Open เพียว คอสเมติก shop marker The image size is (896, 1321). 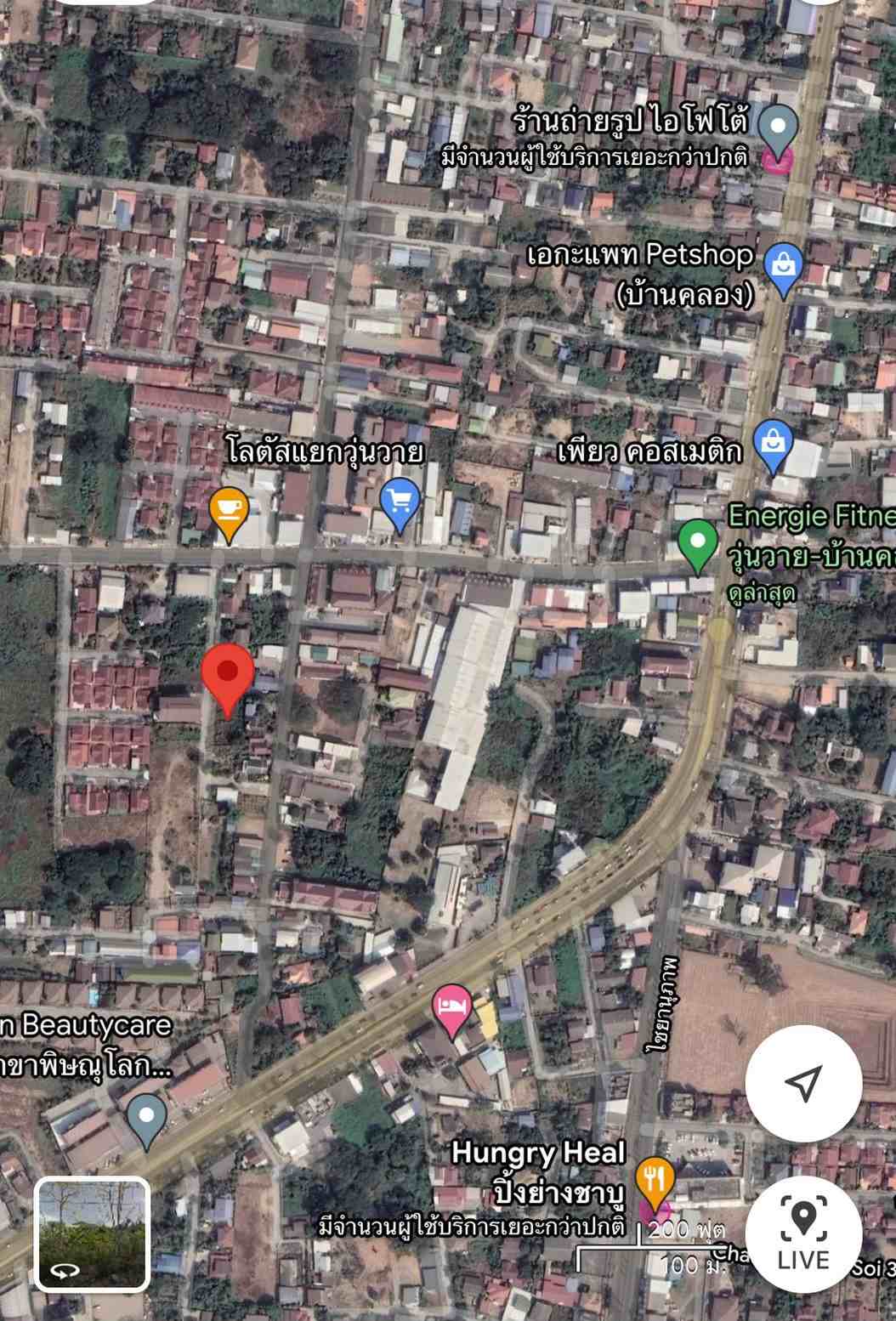(773, 445)
